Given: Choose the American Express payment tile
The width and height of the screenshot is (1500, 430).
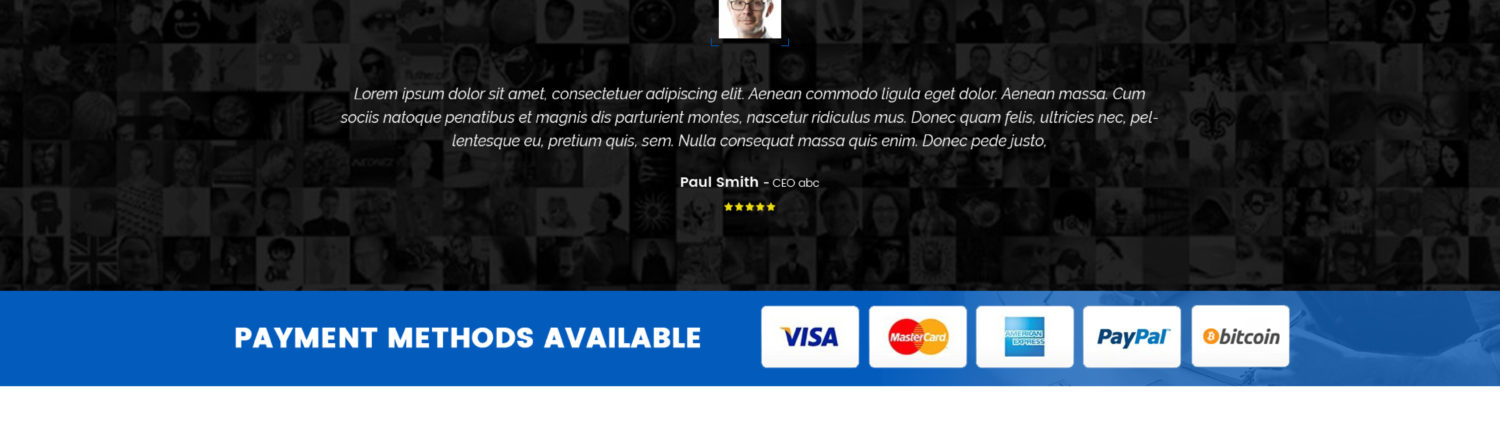Looking at the screenshot, I should [x=1024, y=337].
